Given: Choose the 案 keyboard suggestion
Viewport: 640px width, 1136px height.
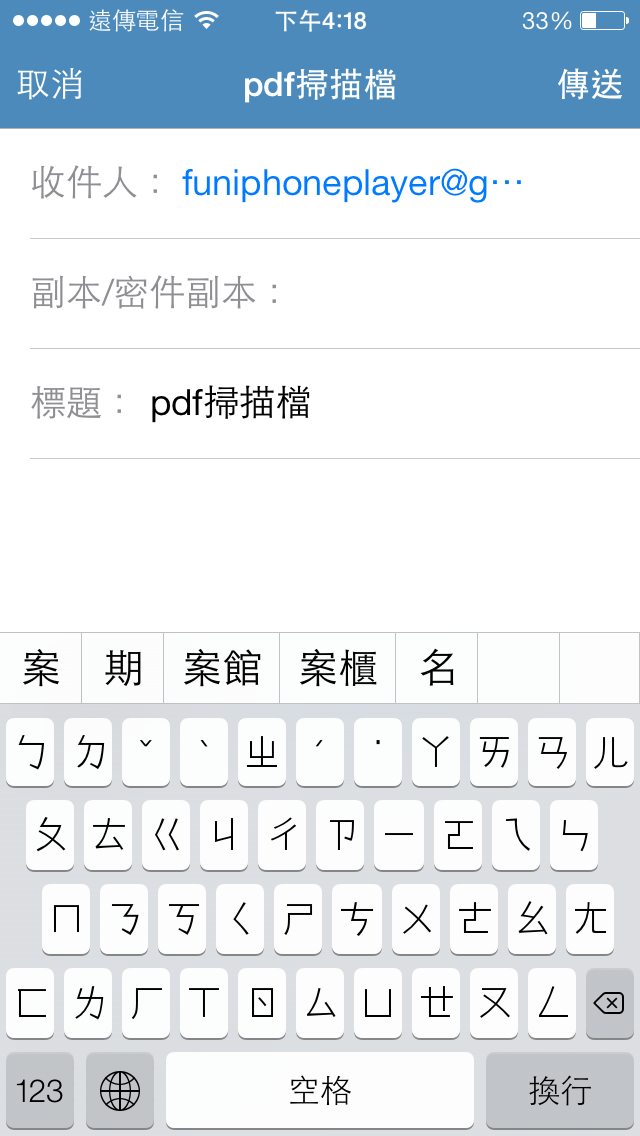Looking at the screenshot, I should 41,667.
